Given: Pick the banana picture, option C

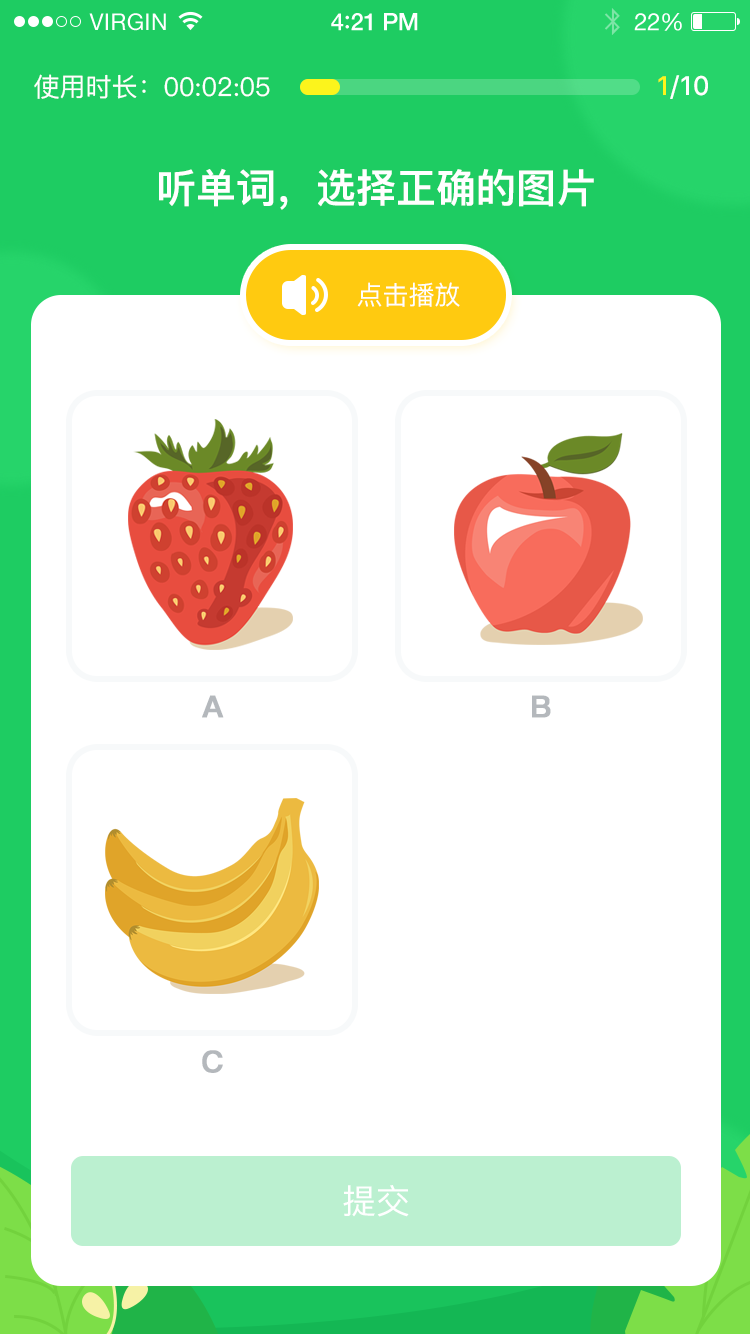Looking at the screenshot, I should [x=212, y=890].
